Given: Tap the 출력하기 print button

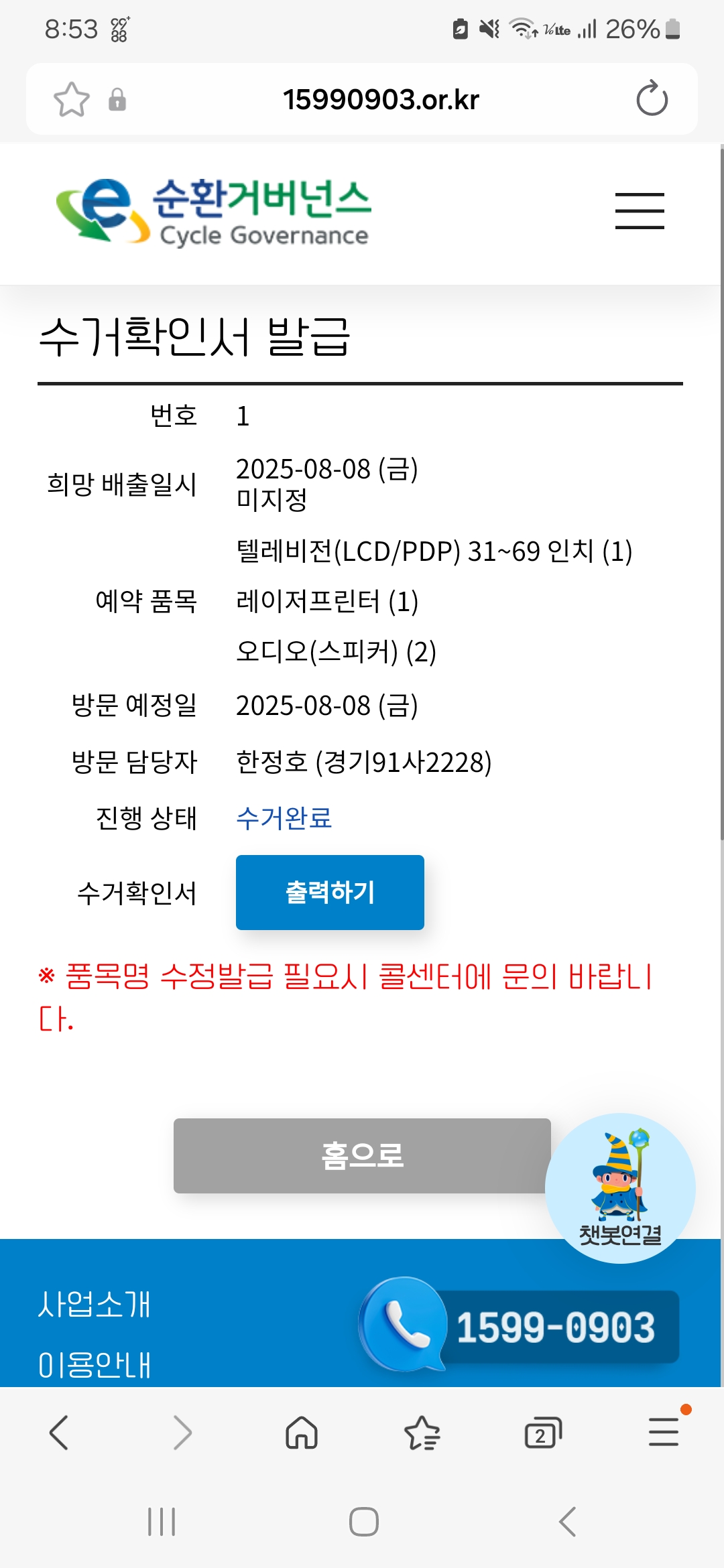Looking at the screenshot, I should 330,892.
